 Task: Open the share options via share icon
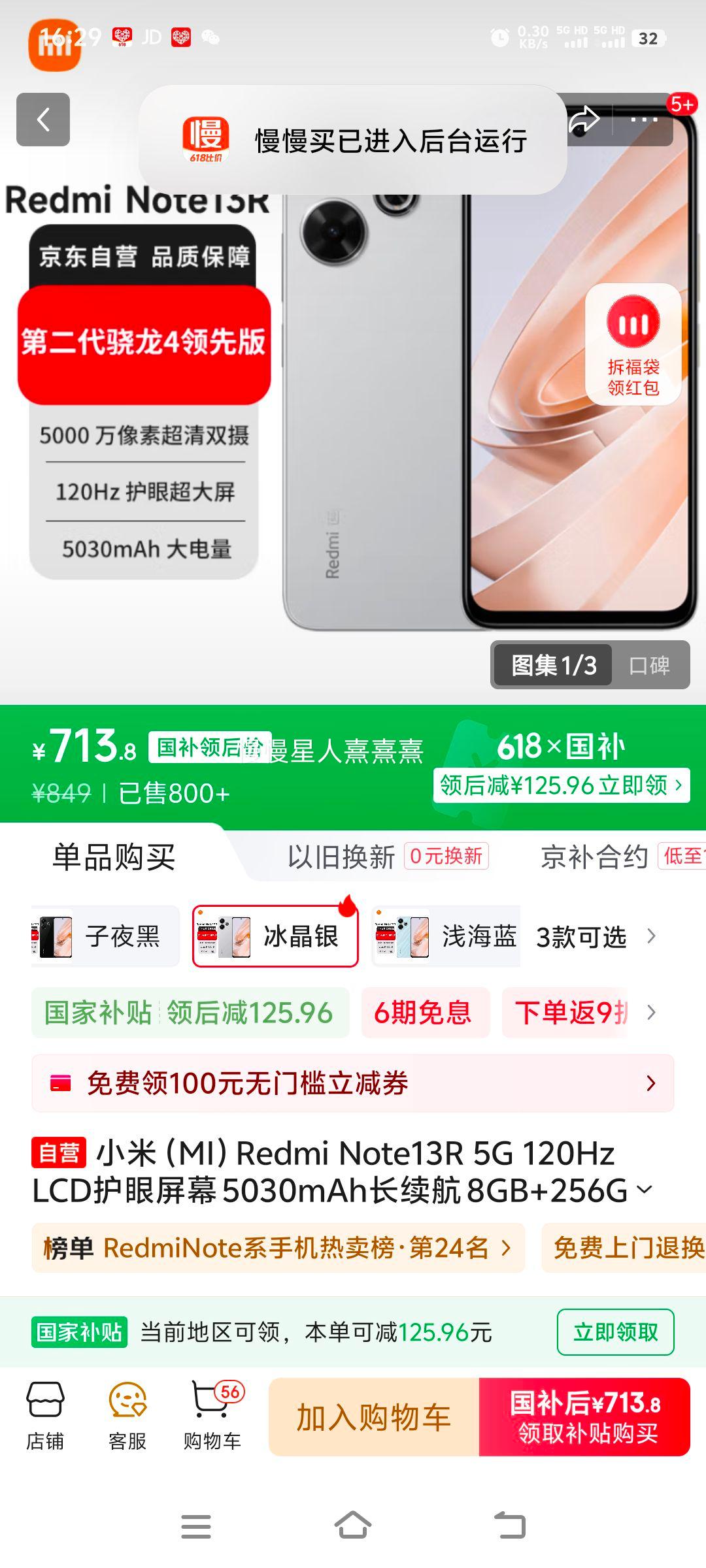tap(584, 119)
